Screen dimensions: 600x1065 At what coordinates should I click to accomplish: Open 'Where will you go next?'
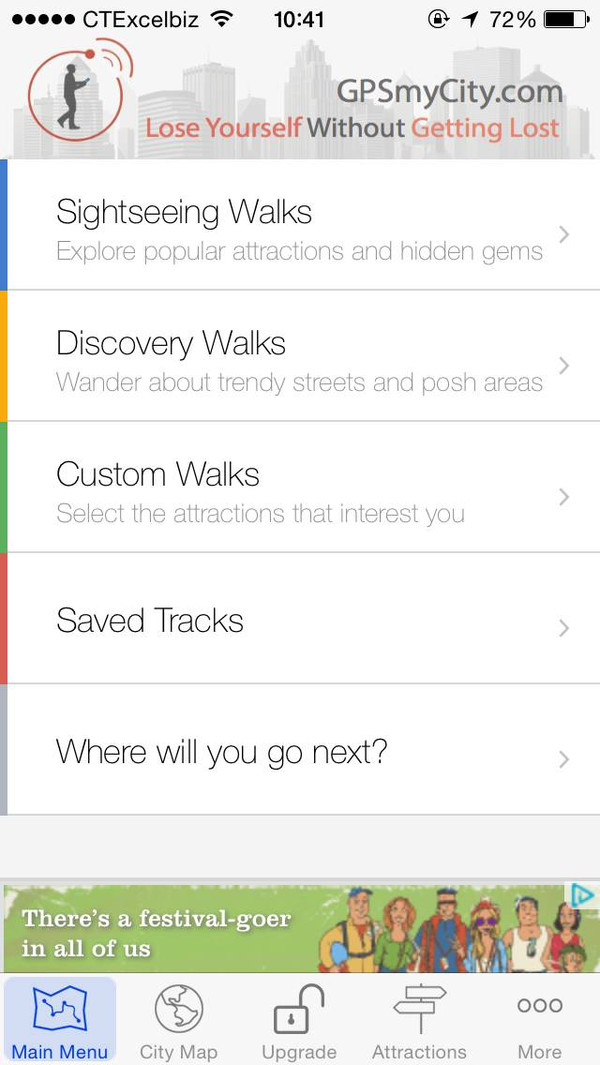click(300, 749)
